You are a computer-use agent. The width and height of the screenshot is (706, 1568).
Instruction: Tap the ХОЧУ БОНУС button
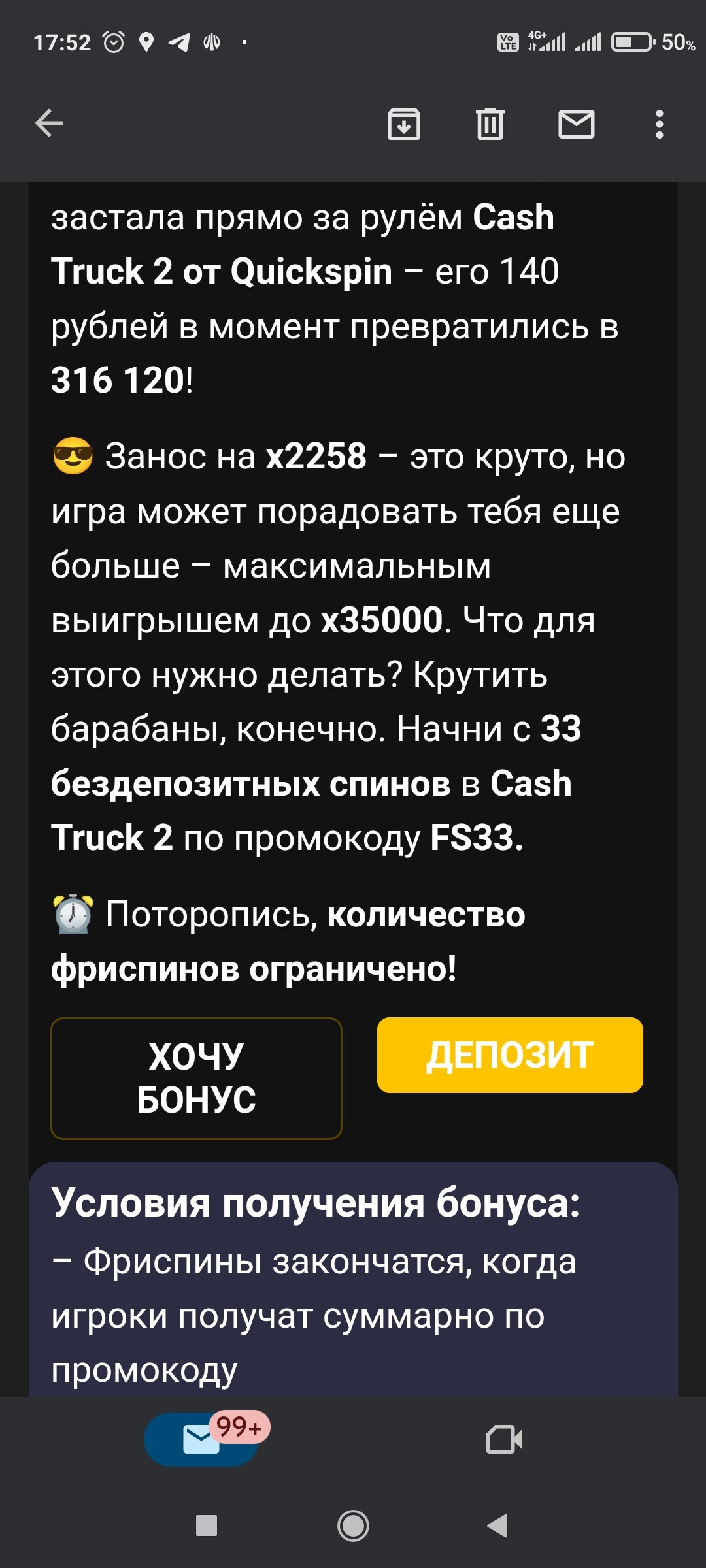pos(196,1078)
